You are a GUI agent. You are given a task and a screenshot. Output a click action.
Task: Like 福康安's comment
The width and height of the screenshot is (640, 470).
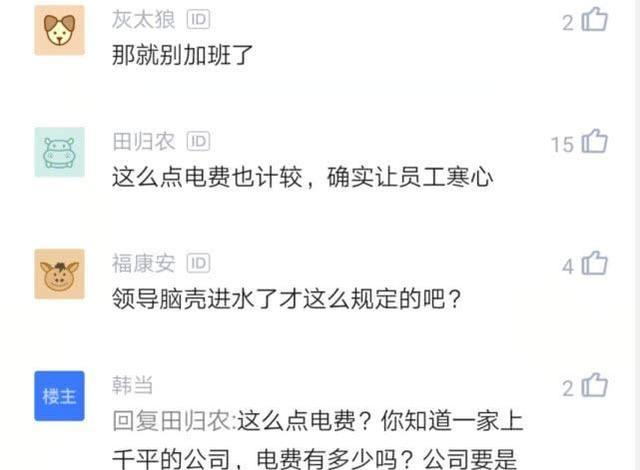(x=595, y=264)
